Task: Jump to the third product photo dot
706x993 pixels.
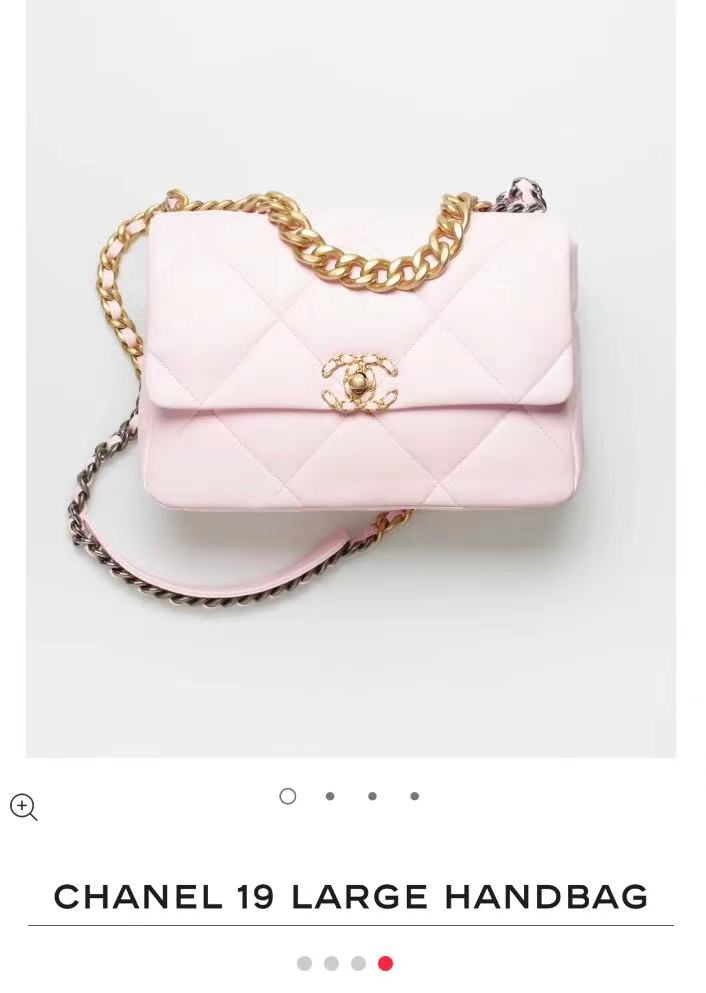Action: pos(372,796)
